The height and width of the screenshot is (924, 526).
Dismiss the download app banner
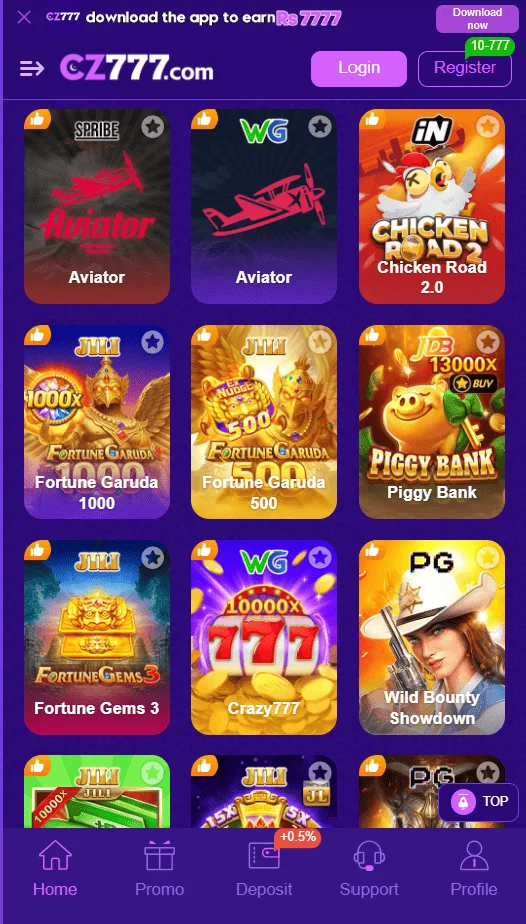[24, 17]
